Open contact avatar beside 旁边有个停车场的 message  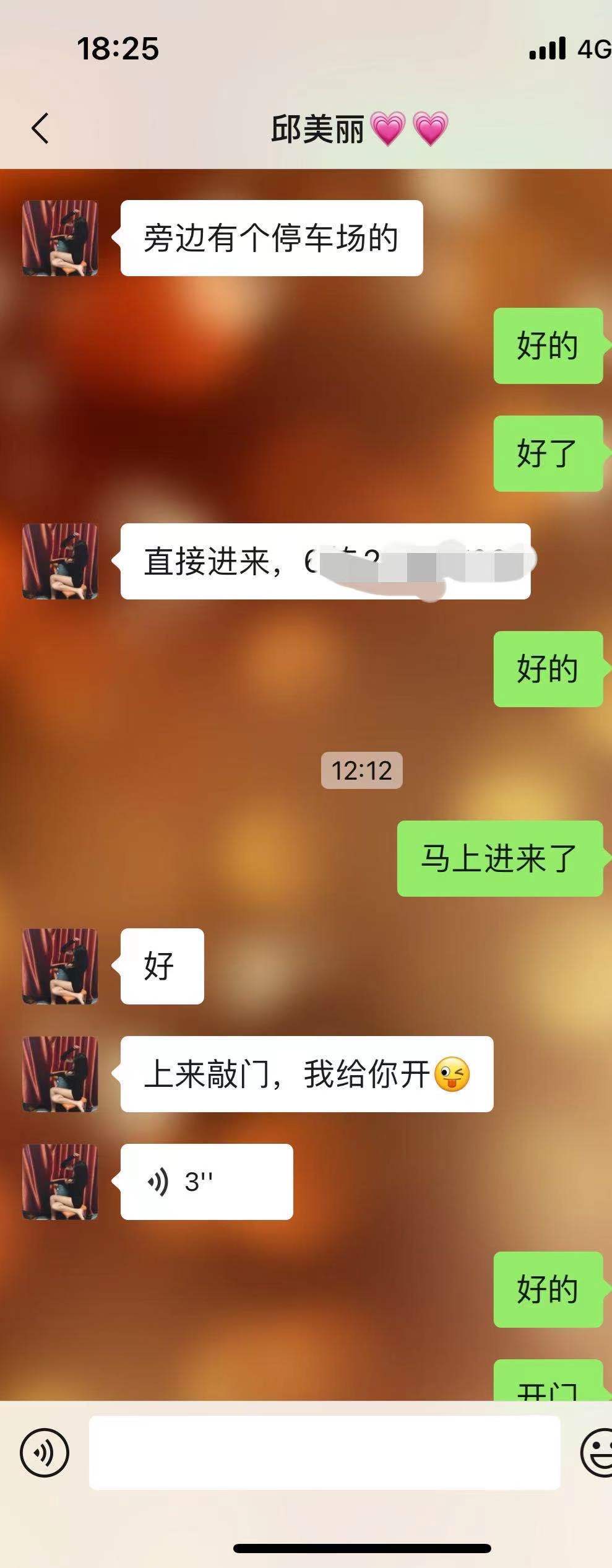click(60, 238)
